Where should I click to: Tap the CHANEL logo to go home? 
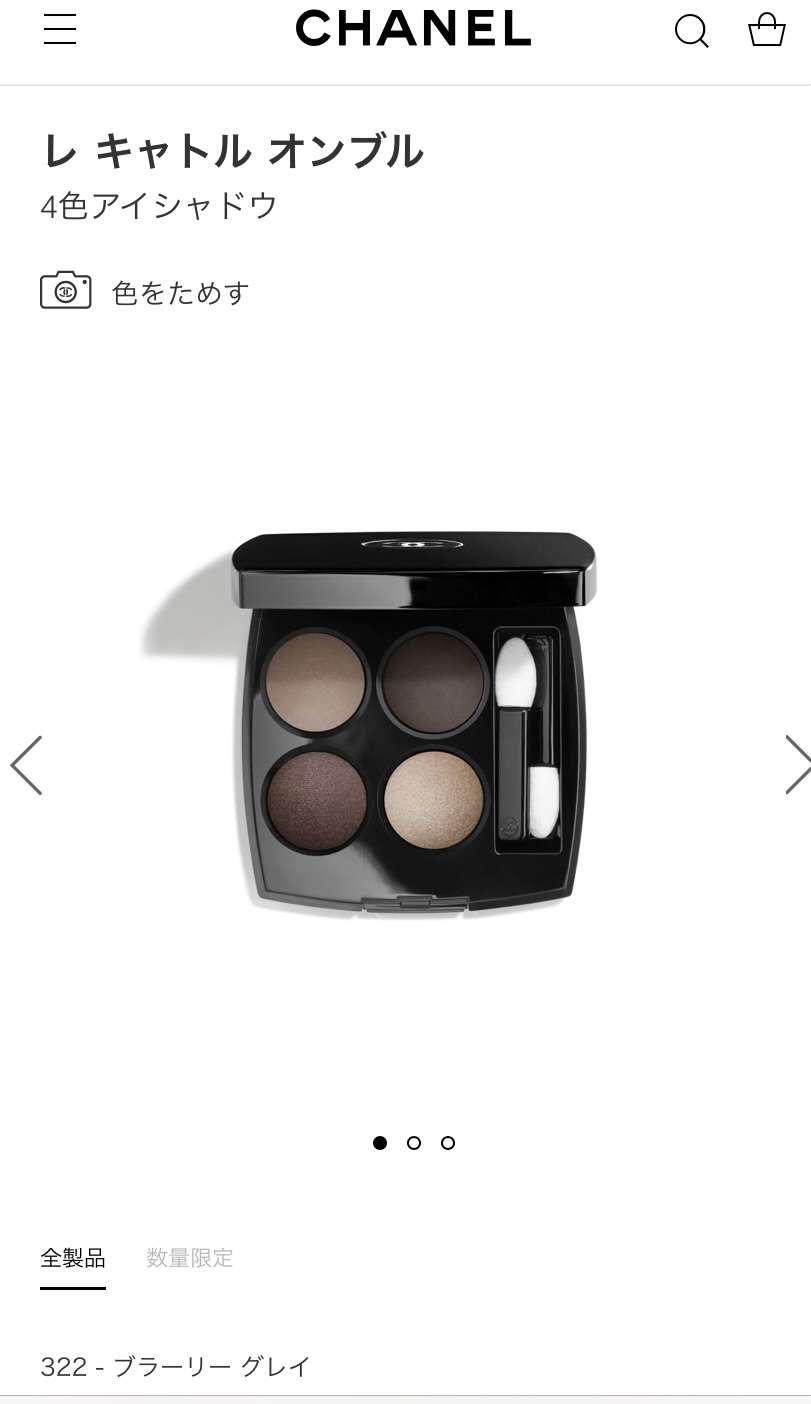(x=413, y=29)
